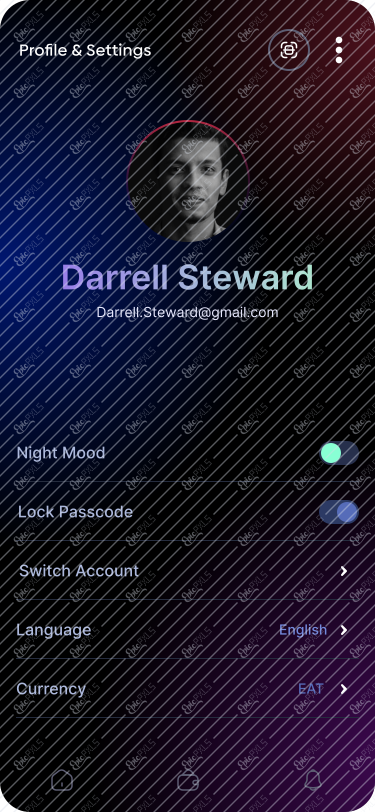Switch to the wallet tab
This screenshot has width=375, height=812.
tap(188, 780)
